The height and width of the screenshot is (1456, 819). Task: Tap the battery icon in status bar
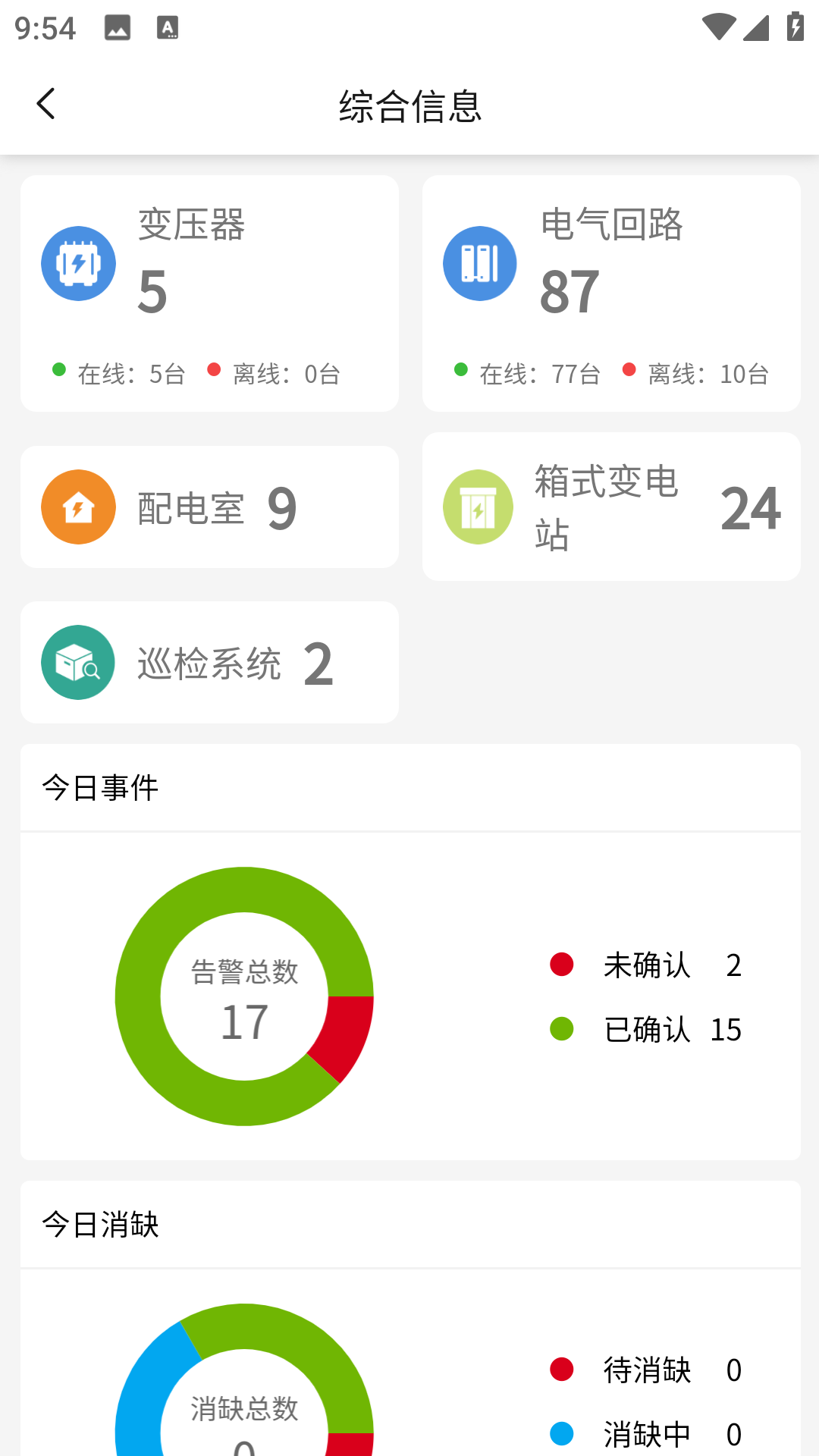pos(795,25)
